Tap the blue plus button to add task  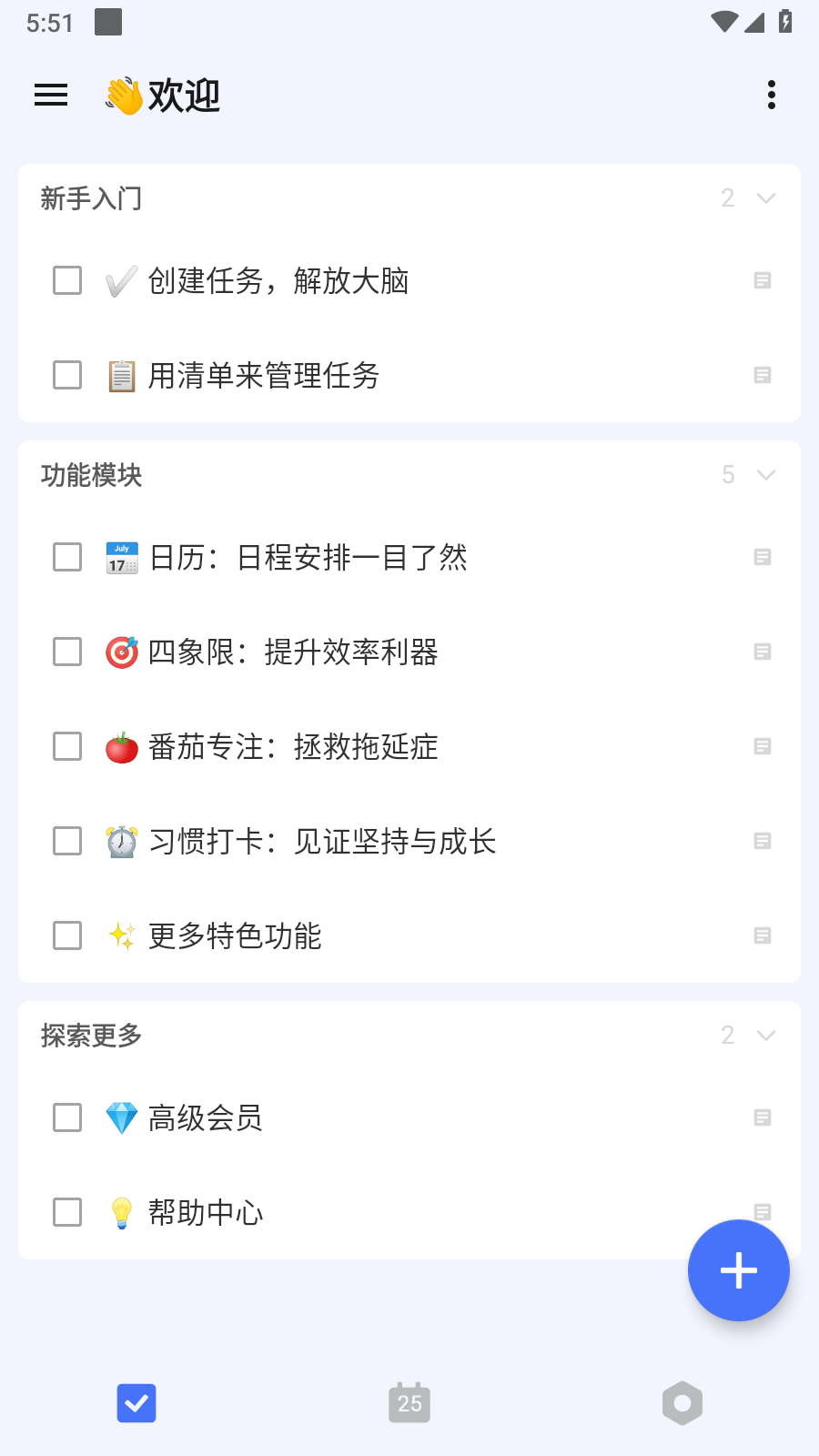(x=738, y=1270)
